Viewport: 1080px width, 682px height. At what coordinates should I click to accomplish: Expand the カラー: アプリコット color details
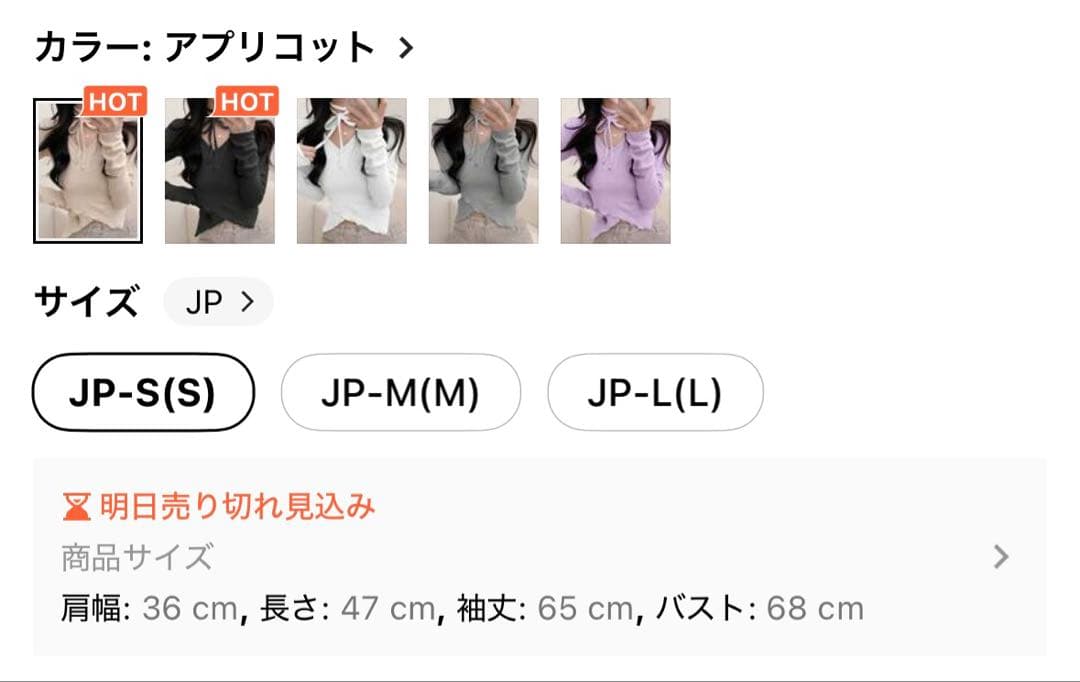(404, 48)
